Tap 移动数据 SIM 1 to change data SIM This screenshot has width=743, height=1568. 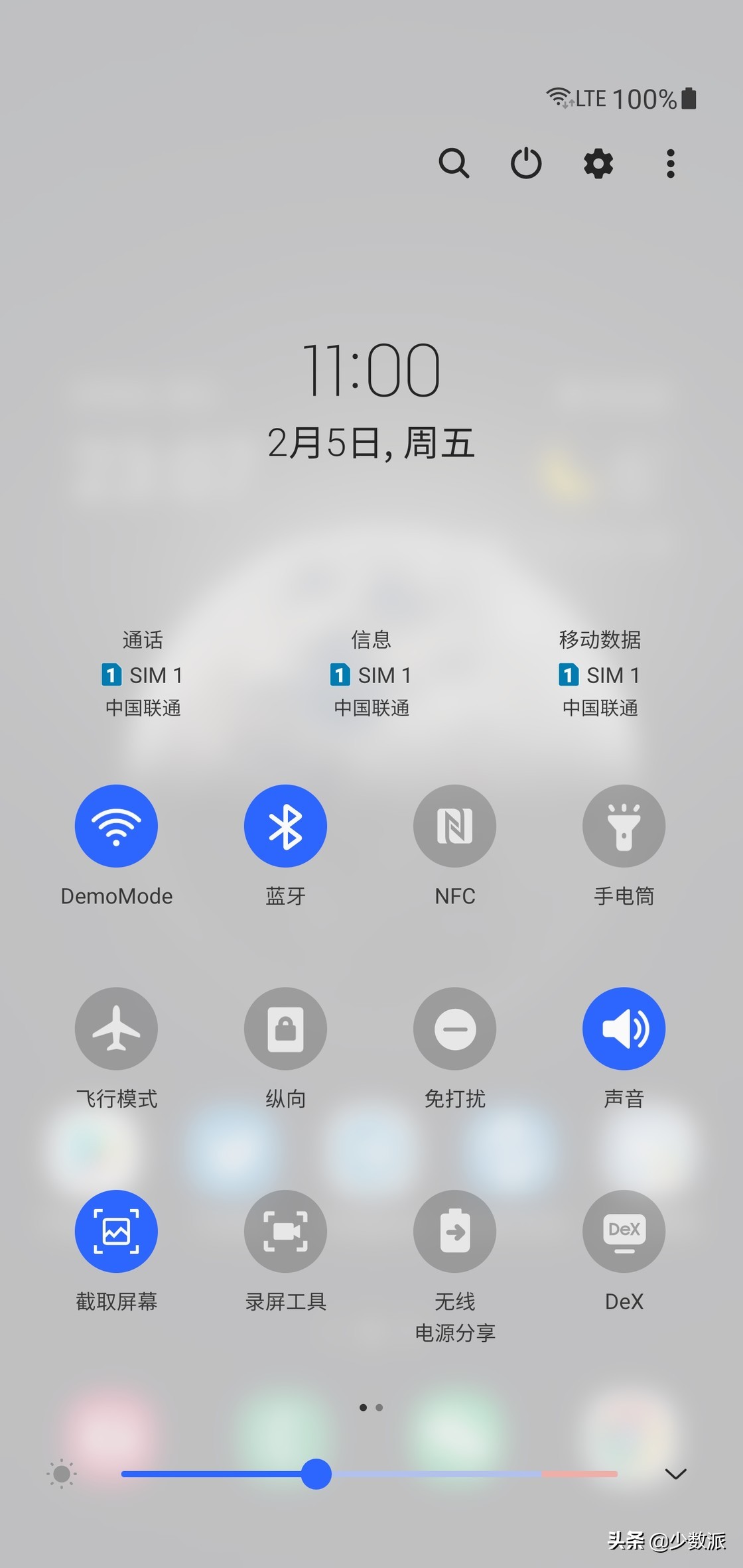coord(598,675)
